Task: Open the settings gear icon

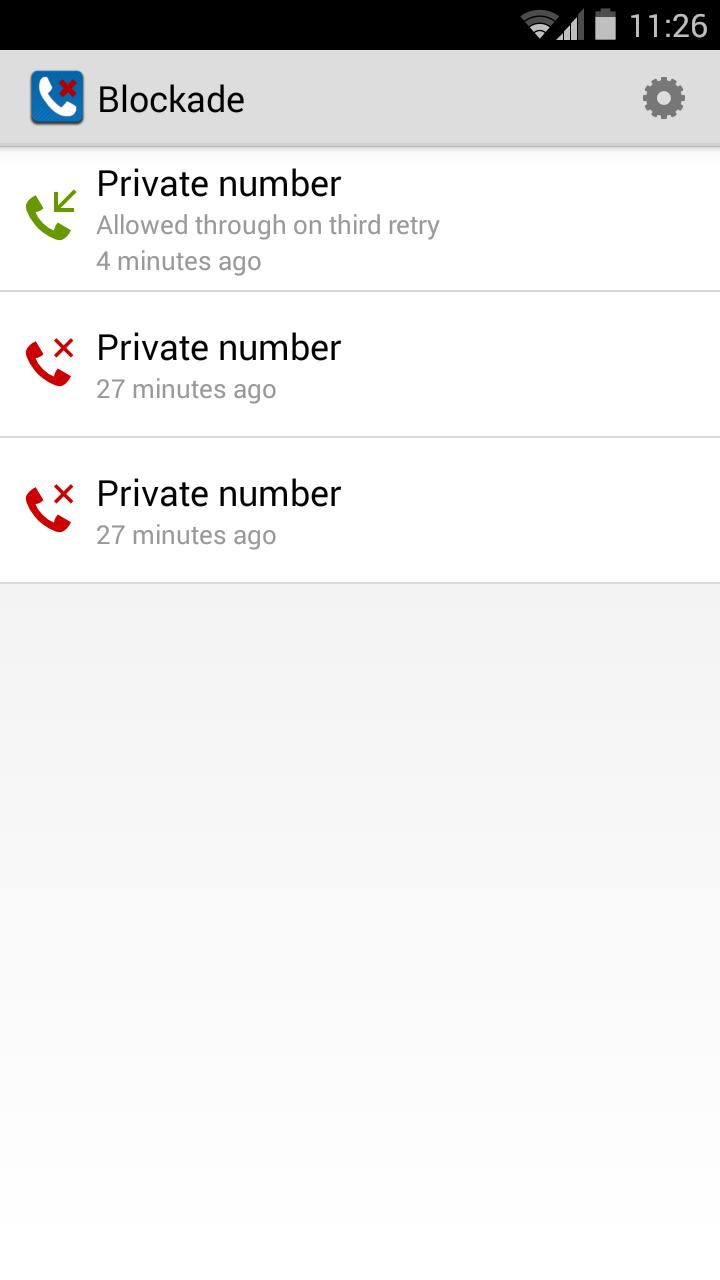Action: 663,98
